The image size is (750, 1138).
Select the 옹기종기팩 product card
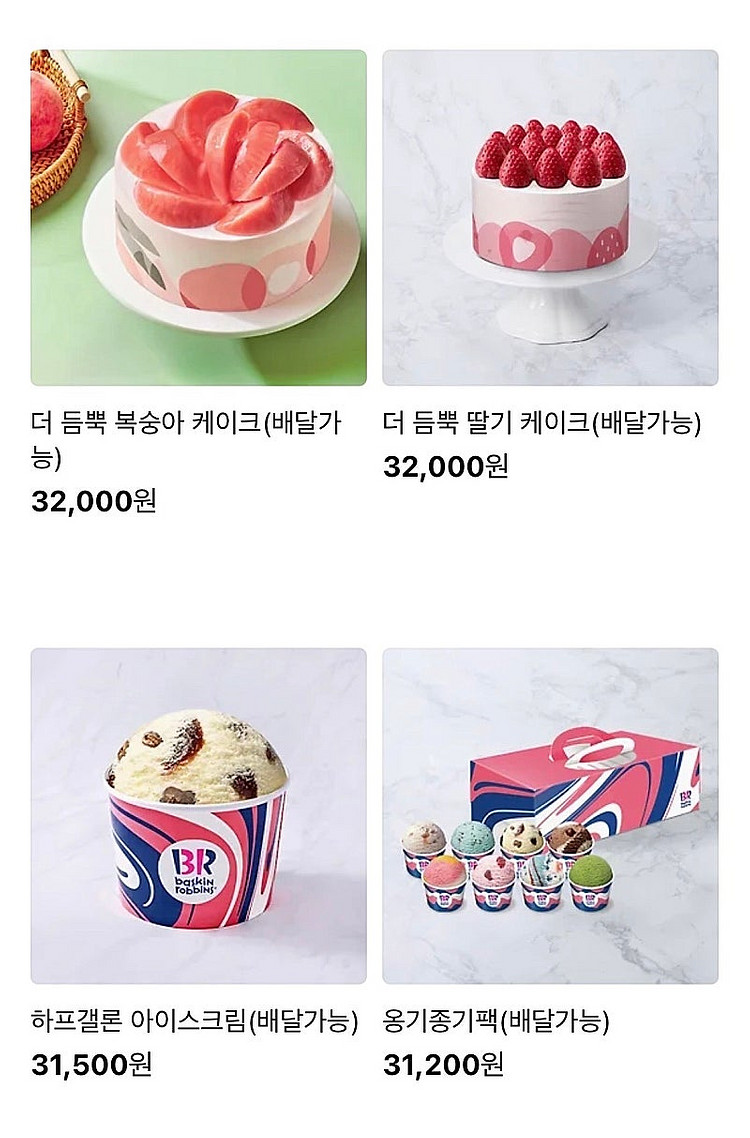point(550,816)
